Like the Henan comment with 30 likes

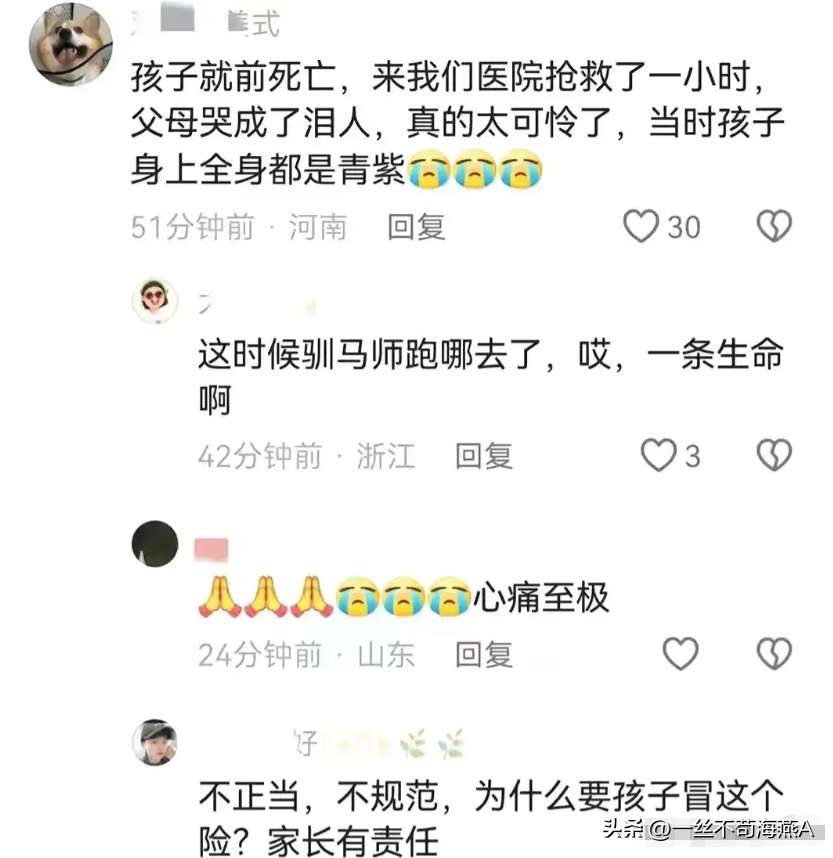641,227
